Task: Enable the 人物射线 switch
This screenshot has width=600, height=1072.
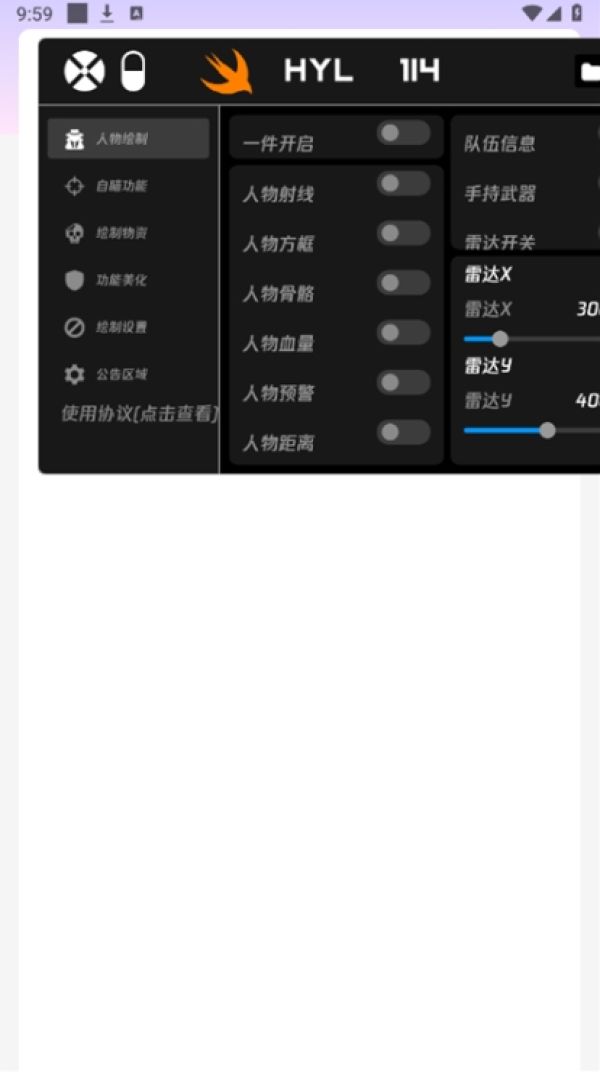Action: (x=403, y=183)
